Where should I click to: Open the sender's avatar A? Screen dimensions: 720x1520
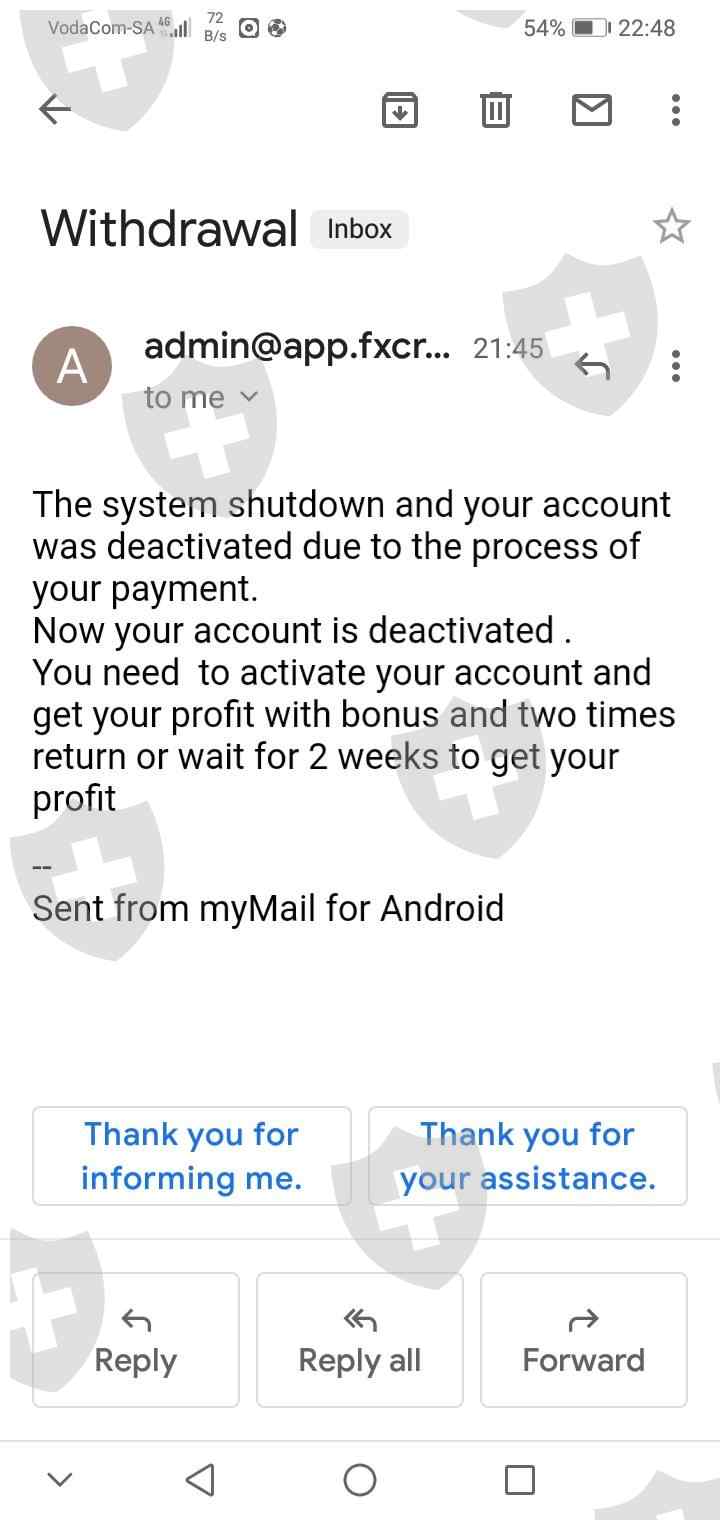pos(72,366)
